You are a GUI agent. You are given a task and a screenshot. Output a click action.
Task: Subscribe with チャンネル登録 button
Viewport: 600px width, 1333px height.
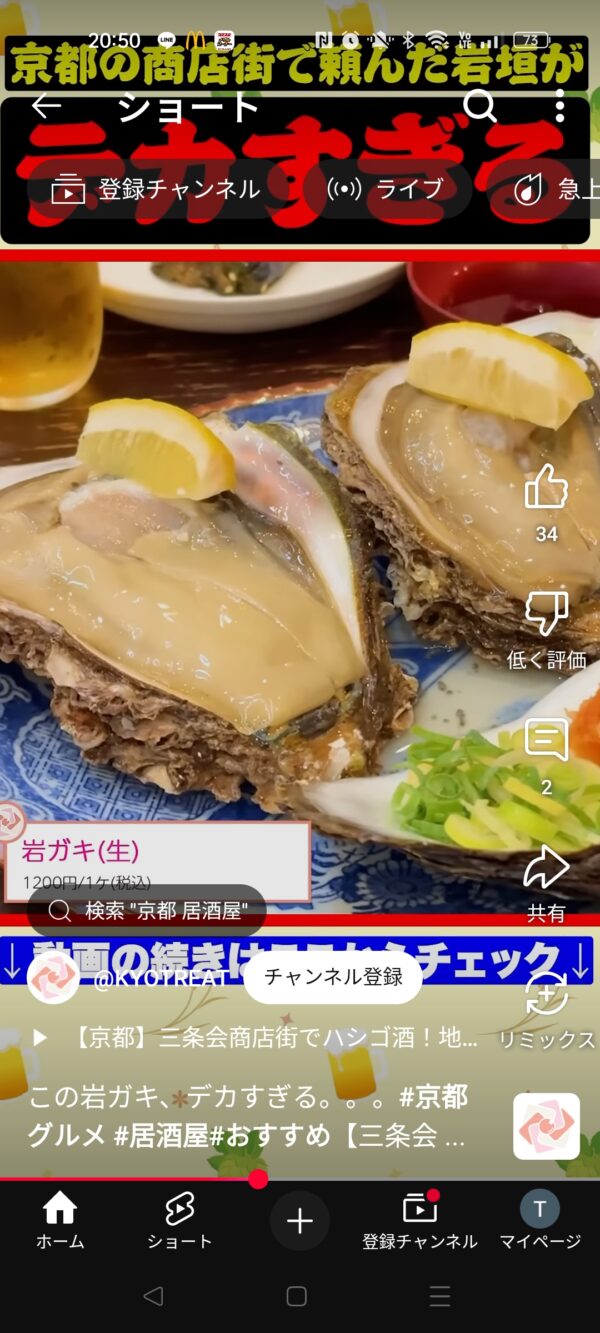333,977
